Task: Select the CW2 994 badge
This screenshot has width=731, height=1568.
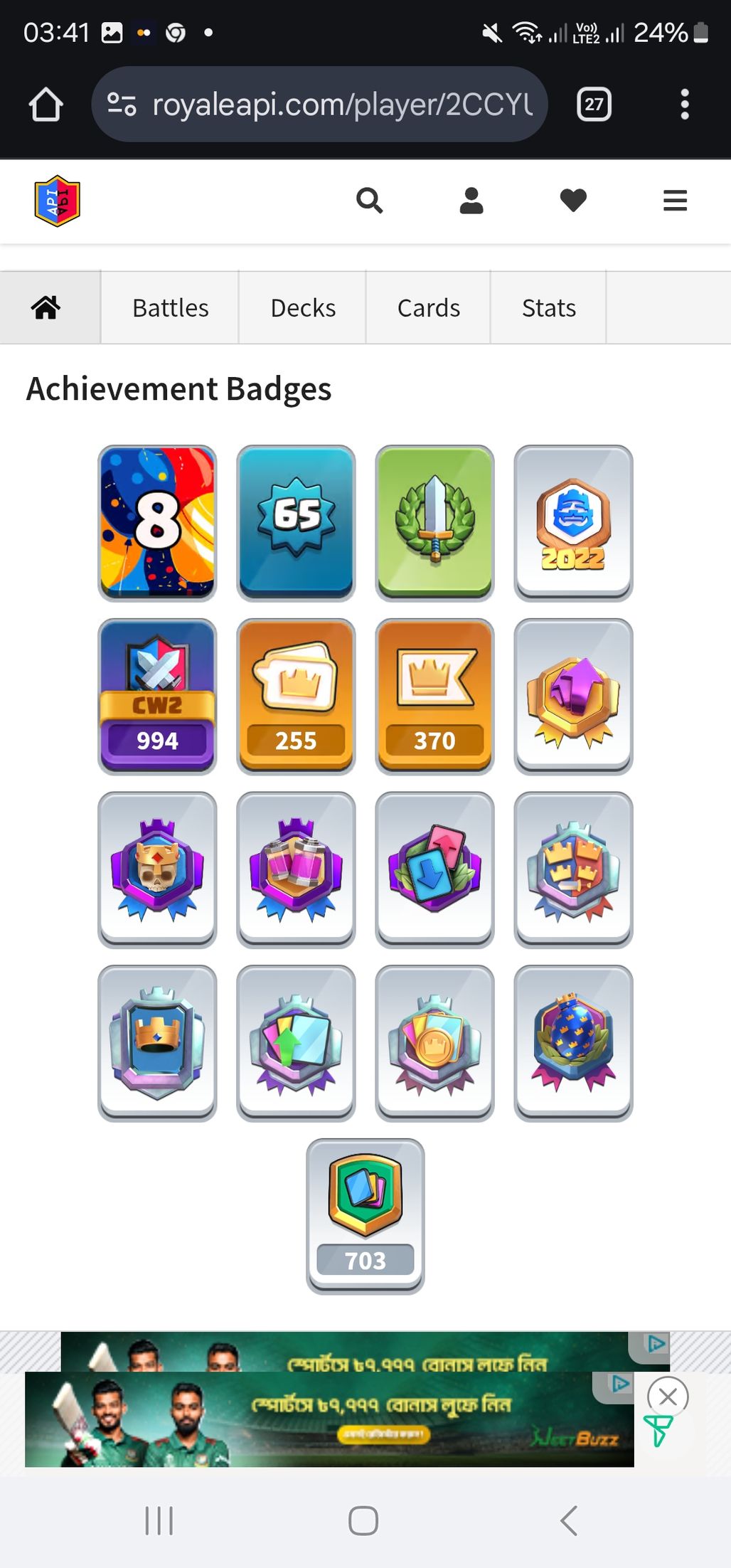Action: (x=157, y=696)
